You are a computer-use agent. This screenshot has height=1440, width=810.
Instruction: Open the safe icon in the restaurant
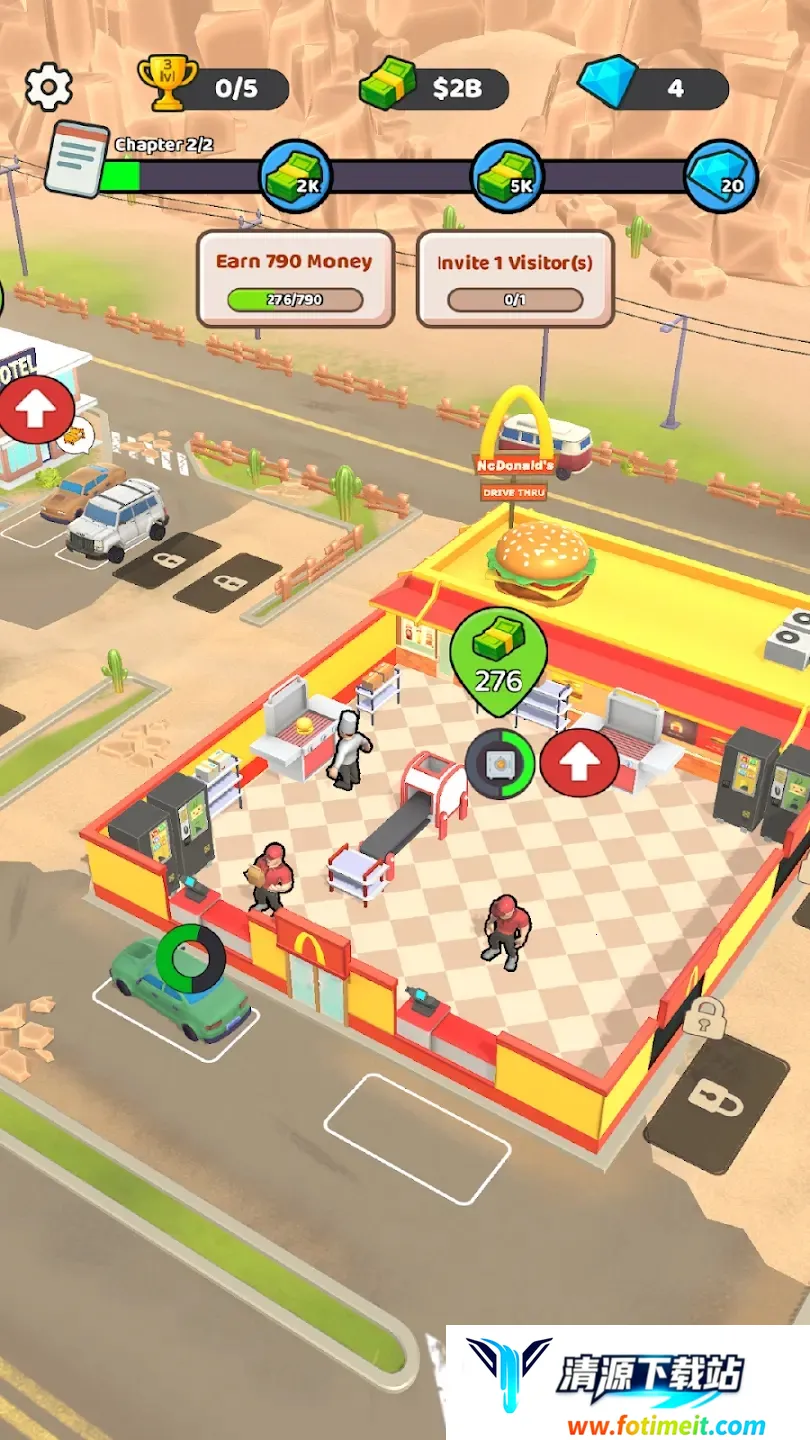pos(499,764)
